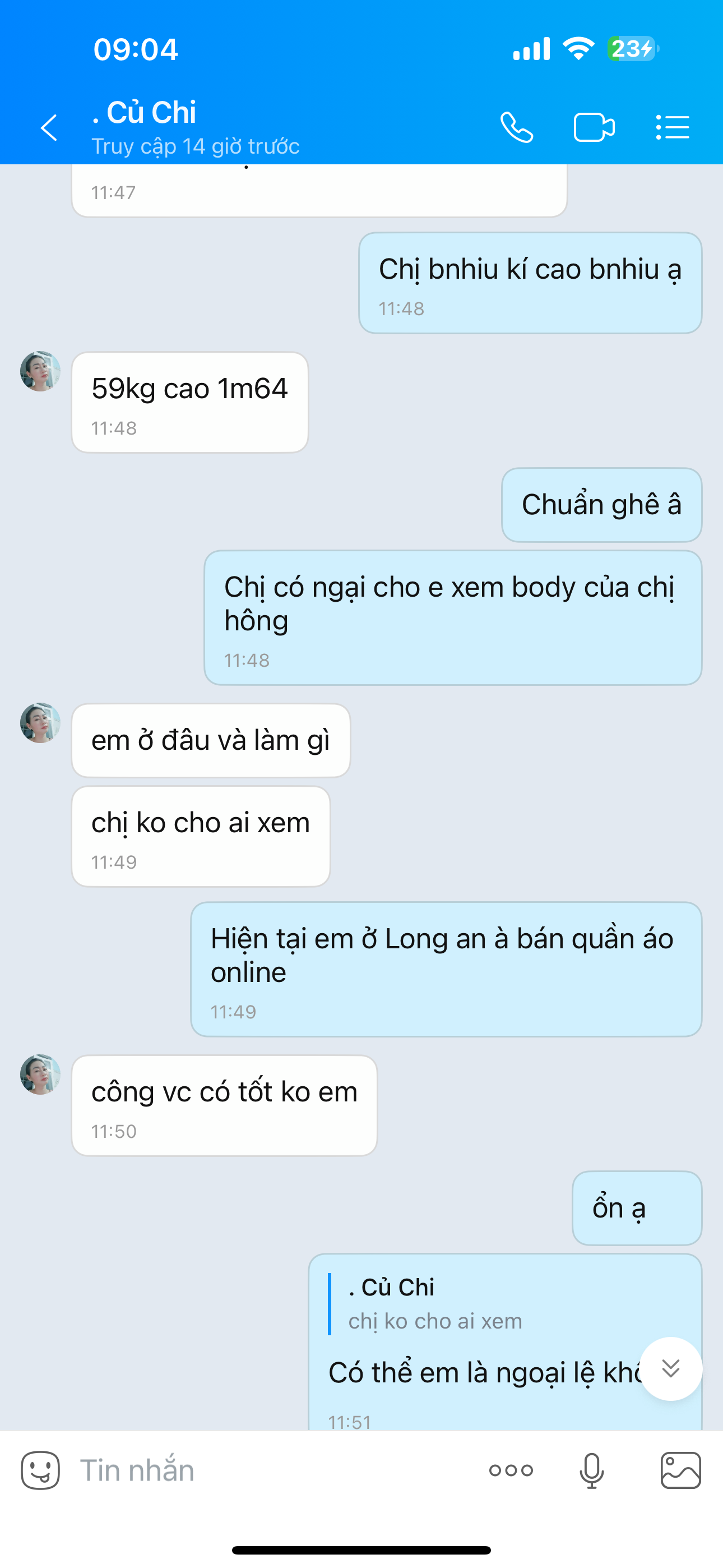
Task: Open the photo gallery picker
Action: click(680, 1470)
